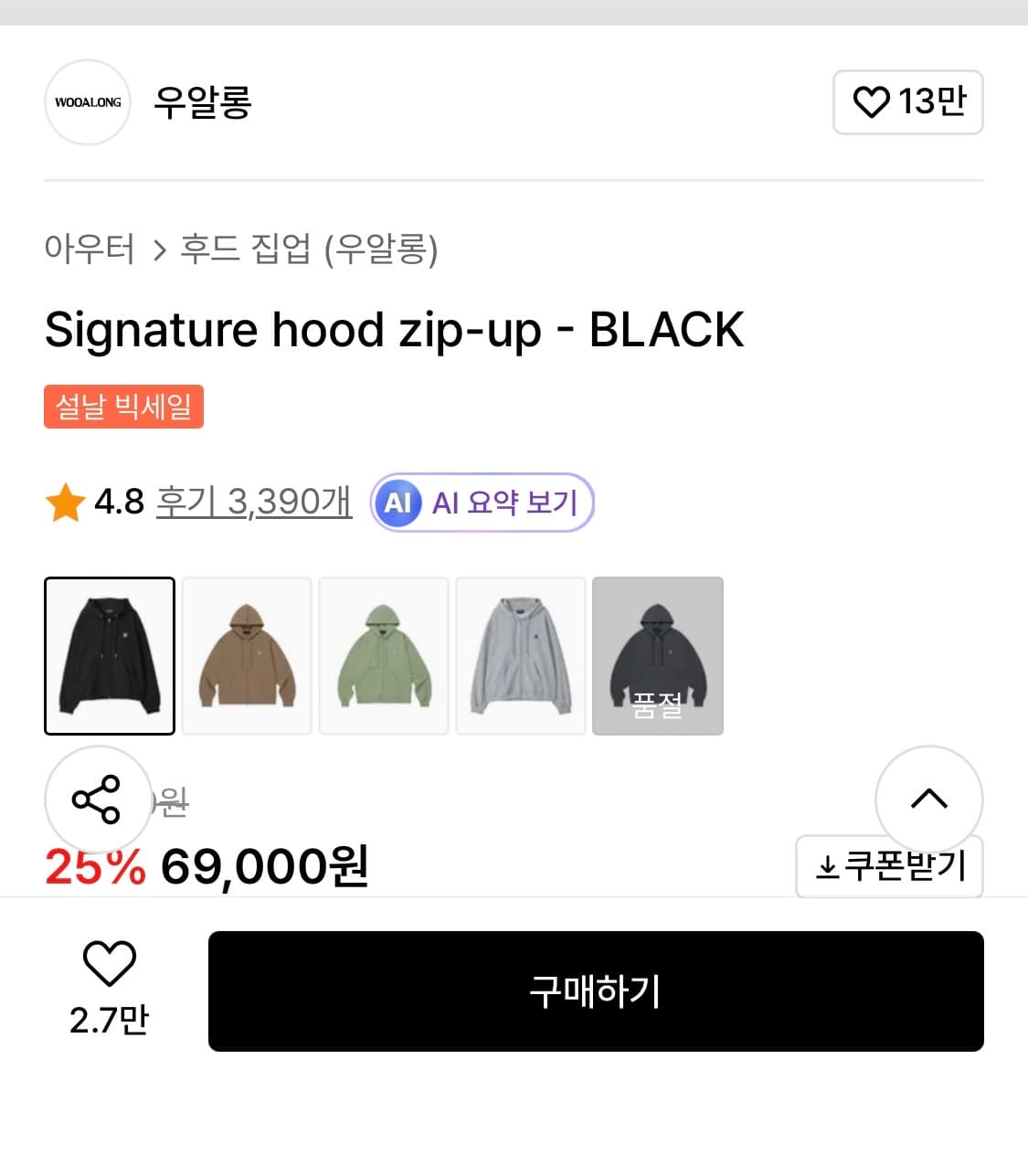This screenshot has width=1028, height=1176.
Task: Tap the WOOALONG brand logo circle
Action: point(87,101)
